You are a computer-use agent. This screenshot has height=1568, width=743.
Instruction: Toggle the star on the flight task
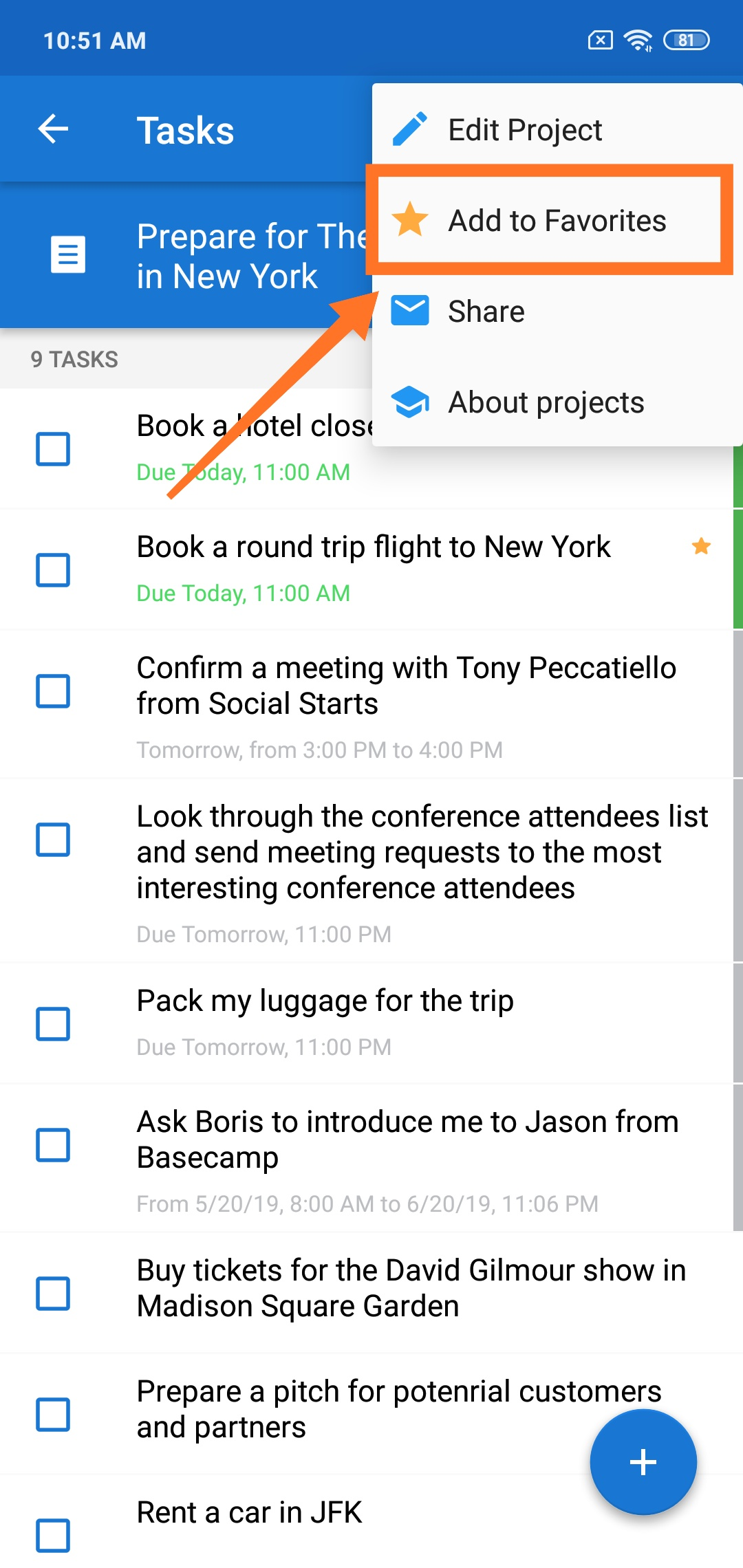point(701,547)
